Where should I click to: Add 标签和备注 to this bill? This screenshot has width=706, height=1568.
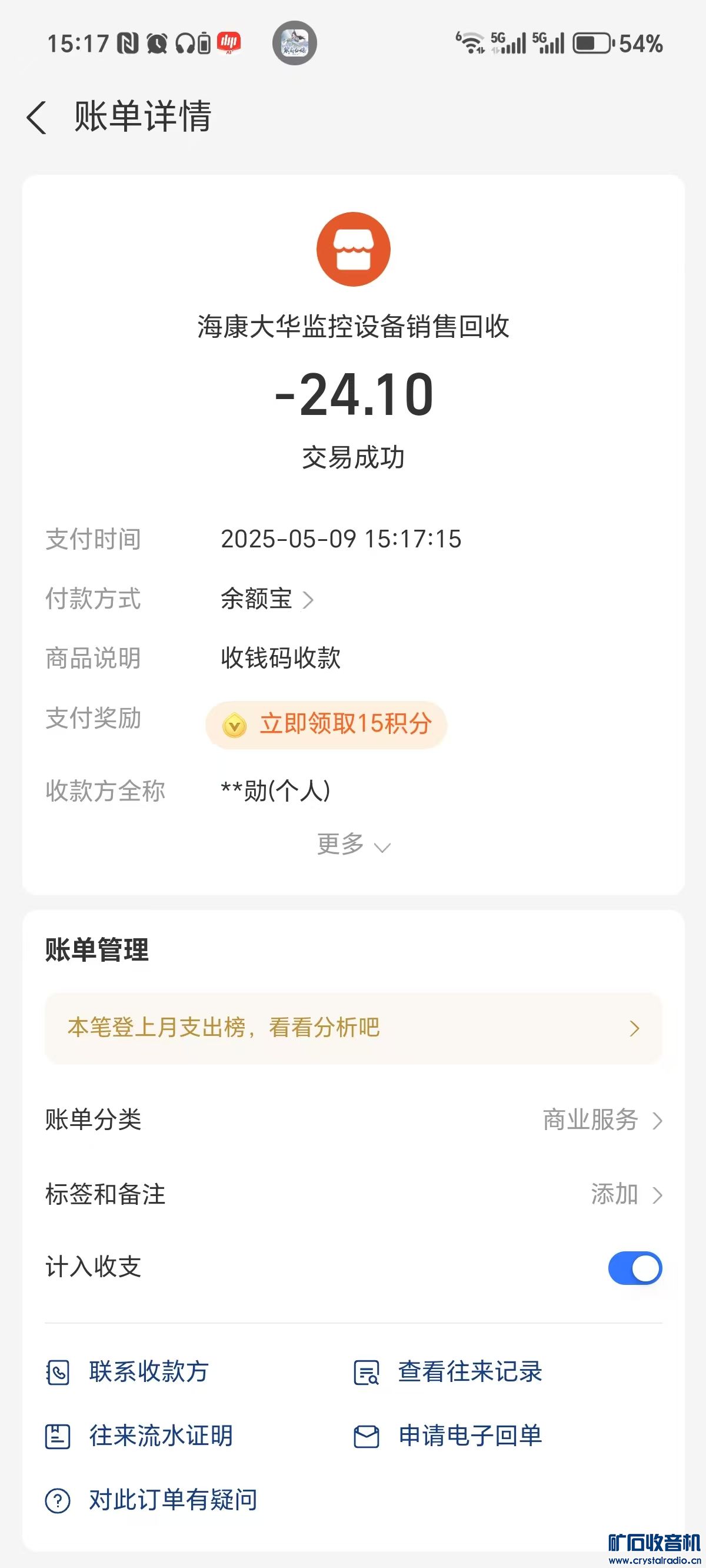coord(625,1194)
